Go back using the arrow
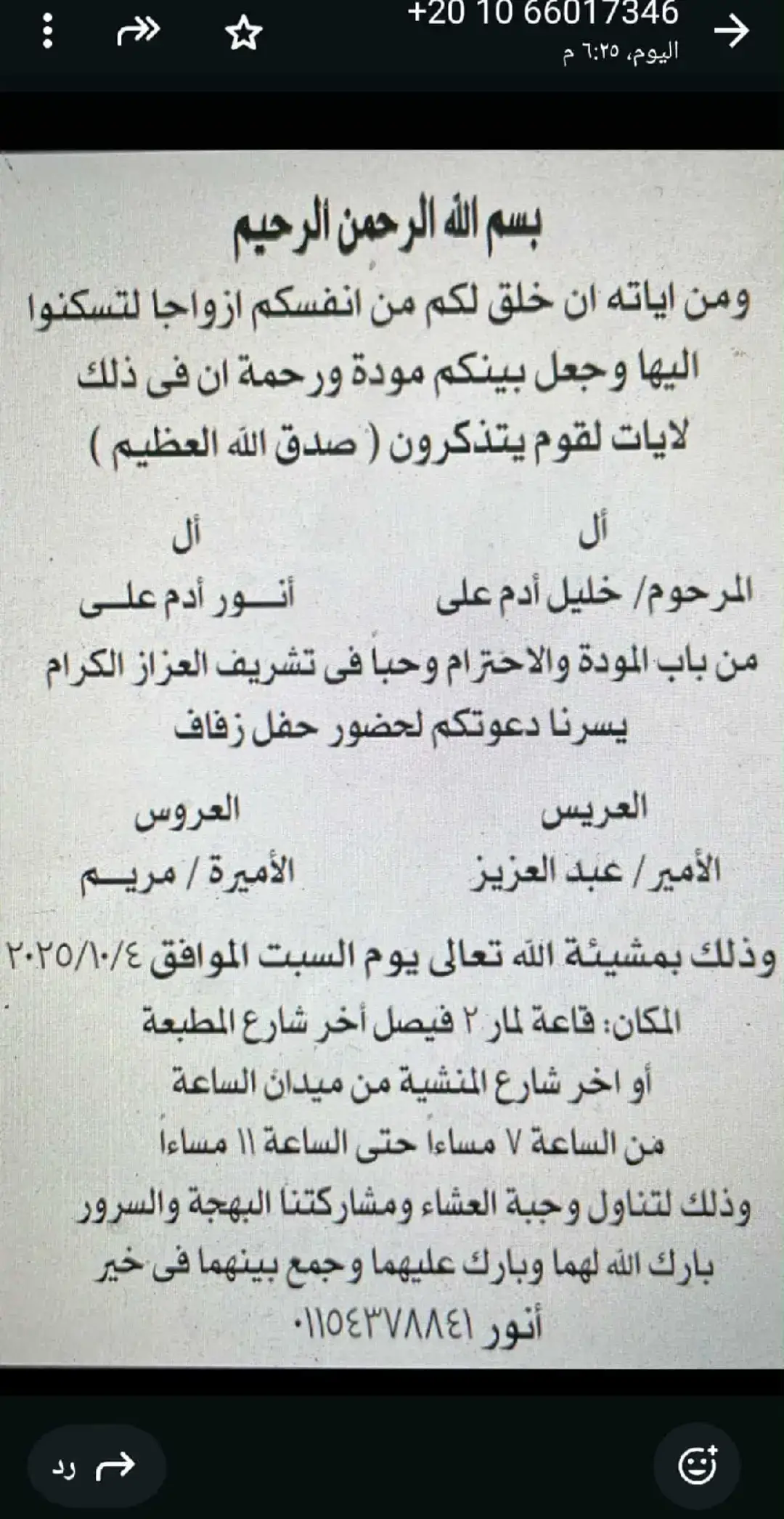The width and height of the screenshot is (784, 1519). click(730, 32)
